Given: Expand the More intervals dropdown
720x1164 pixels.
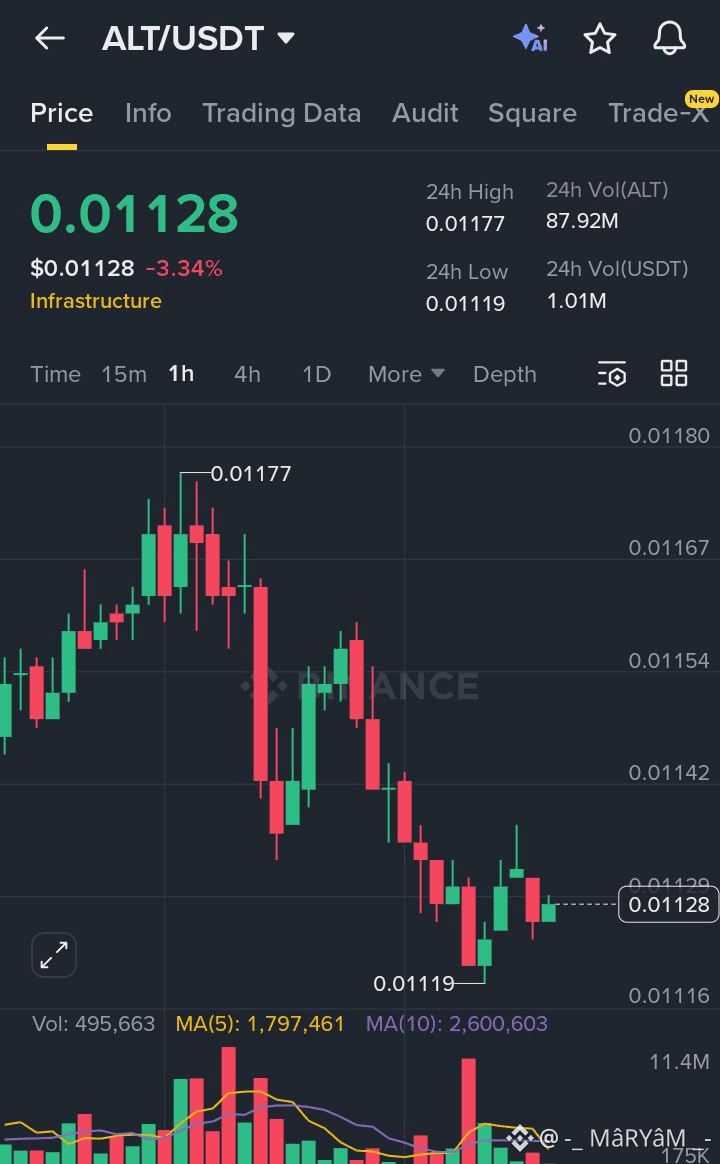Looking at the screenshot, I should (x=406, y=374).
